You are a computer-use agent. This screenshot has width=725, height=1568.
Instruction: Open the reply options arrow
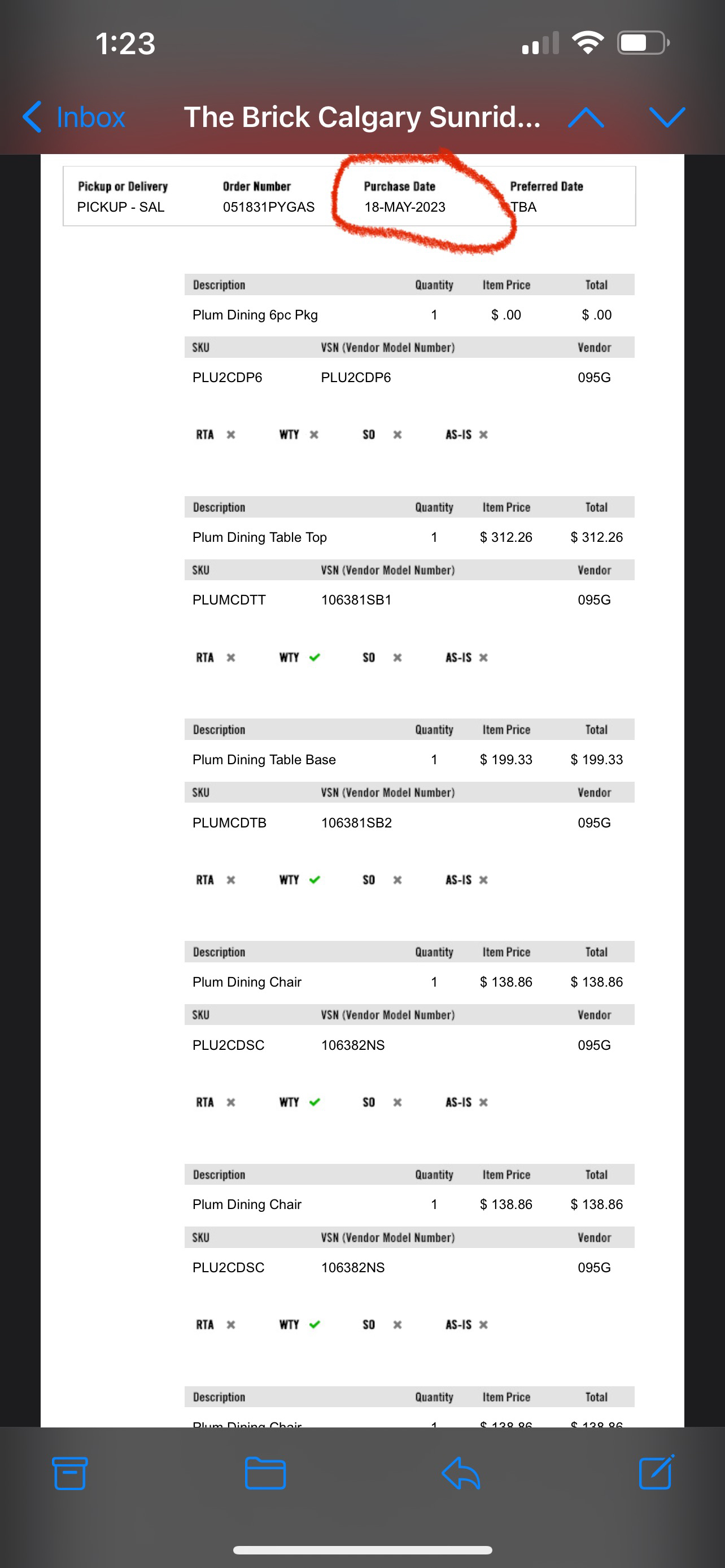tap(461, 1473)
